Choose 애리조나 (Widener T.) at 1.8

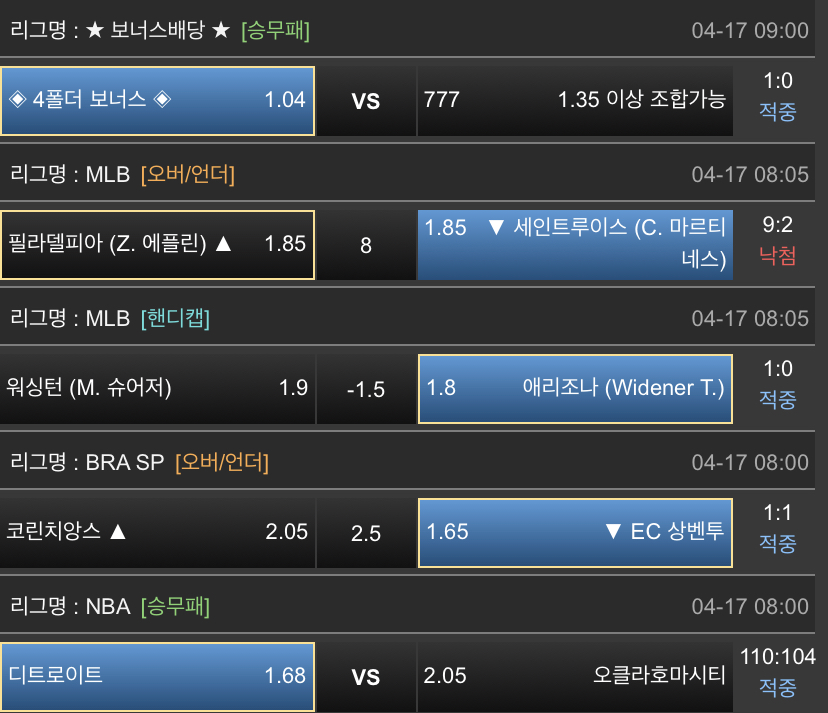575,388
